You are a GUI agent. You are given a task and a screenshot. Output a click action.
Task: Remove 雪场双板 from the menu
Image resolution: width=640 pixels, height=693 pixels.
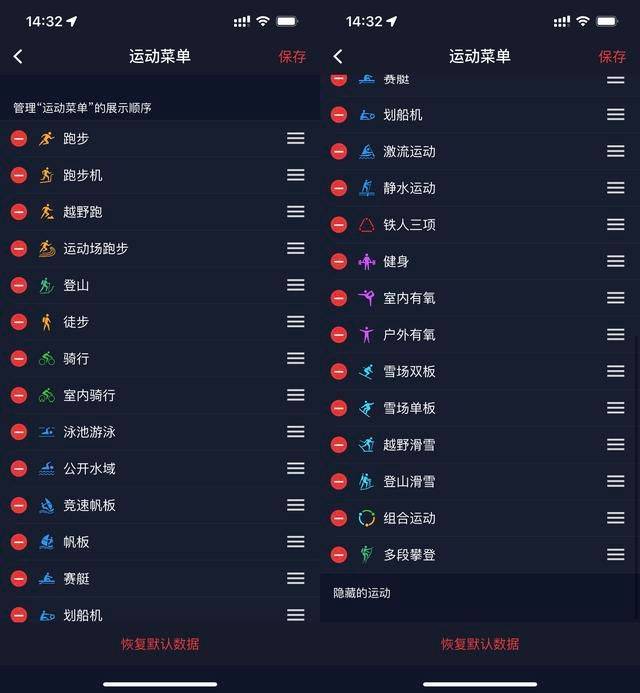pos(339,371)
